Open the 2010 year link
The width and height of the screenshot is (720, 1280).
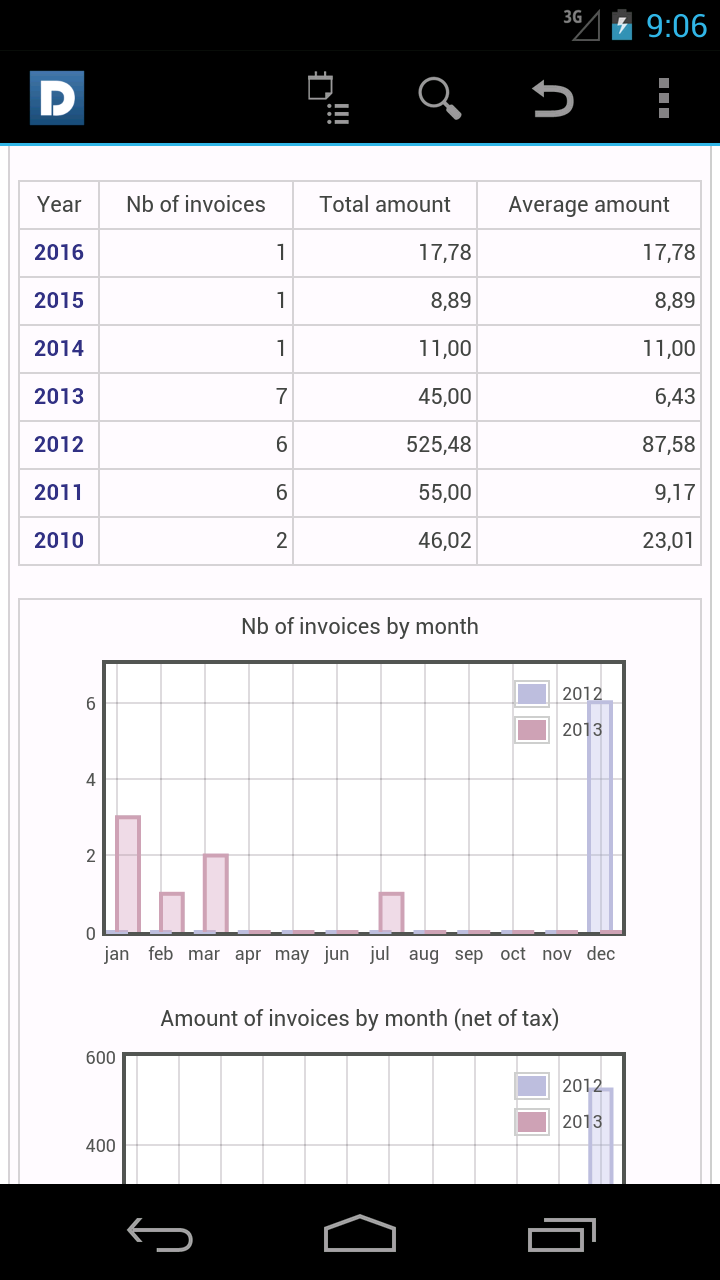pyautogui.click(x=59, y=541)
